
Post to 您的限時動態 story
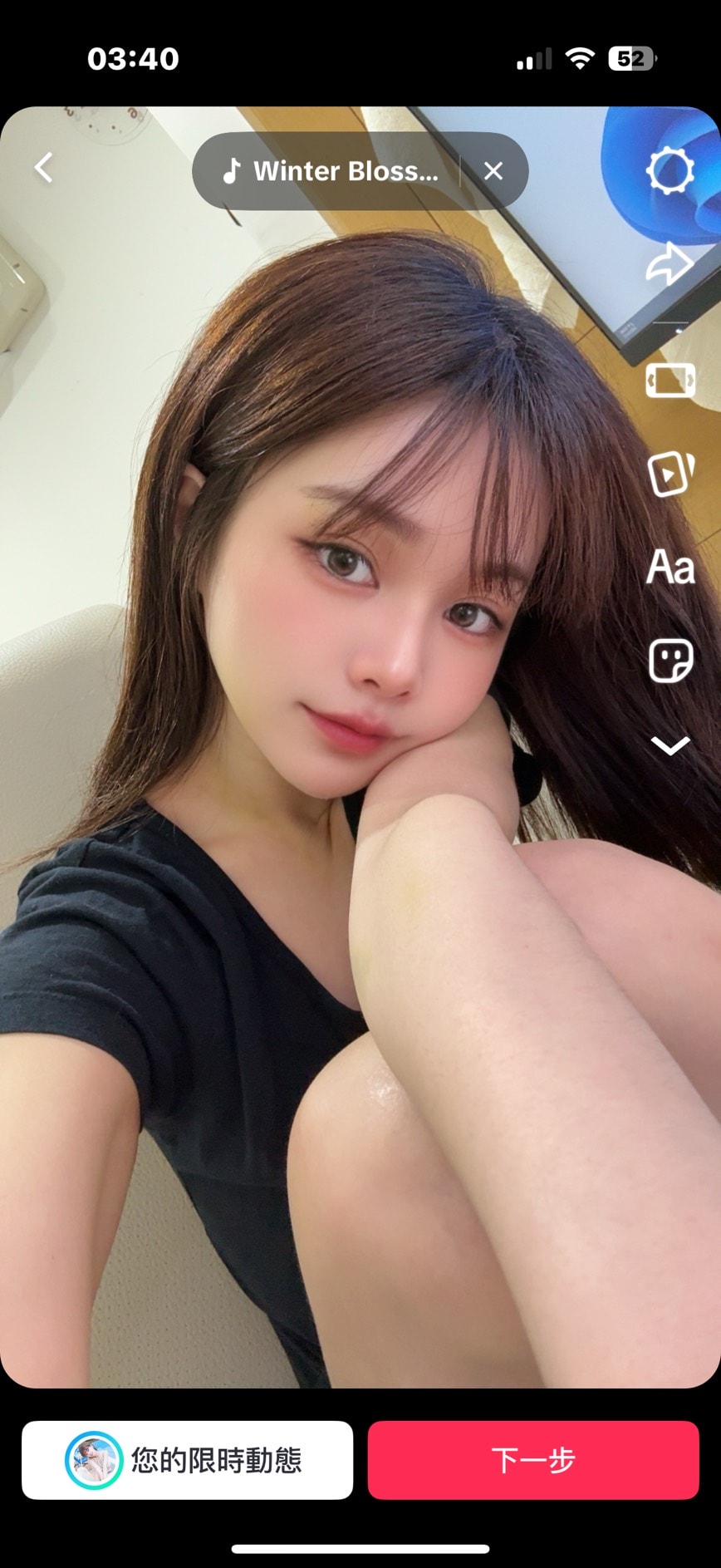click(187, 1460)
